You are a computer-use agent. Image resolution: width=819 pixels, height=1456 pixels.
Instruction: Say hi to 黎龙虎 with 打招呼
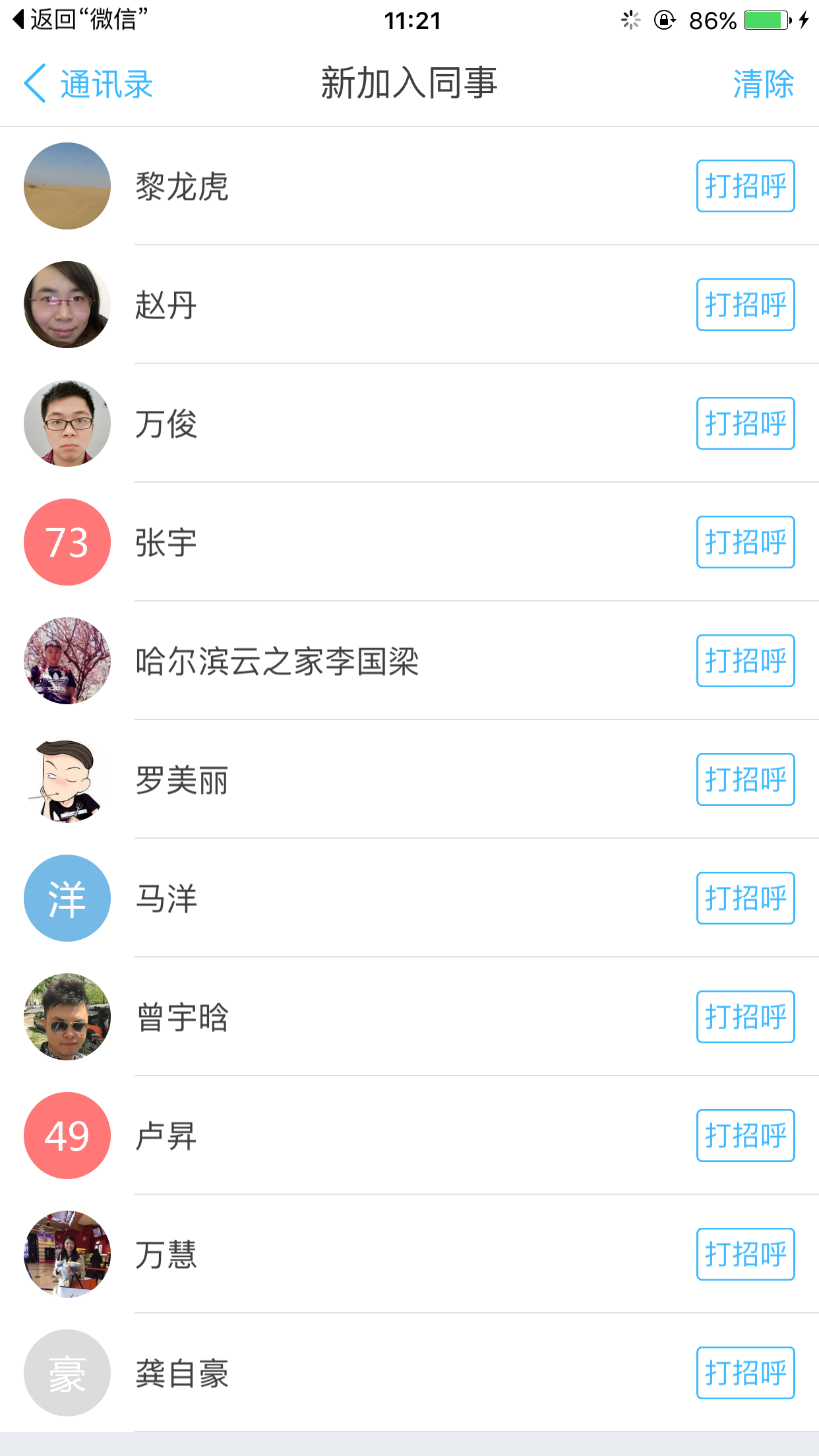pos(745,186)
